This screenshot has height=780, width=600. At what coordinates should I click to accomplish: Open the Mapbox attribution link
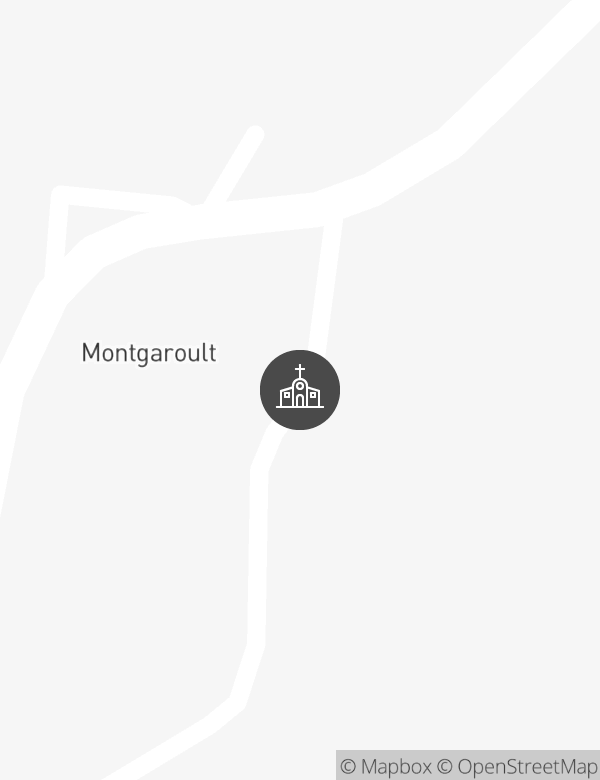click(386, 767)
